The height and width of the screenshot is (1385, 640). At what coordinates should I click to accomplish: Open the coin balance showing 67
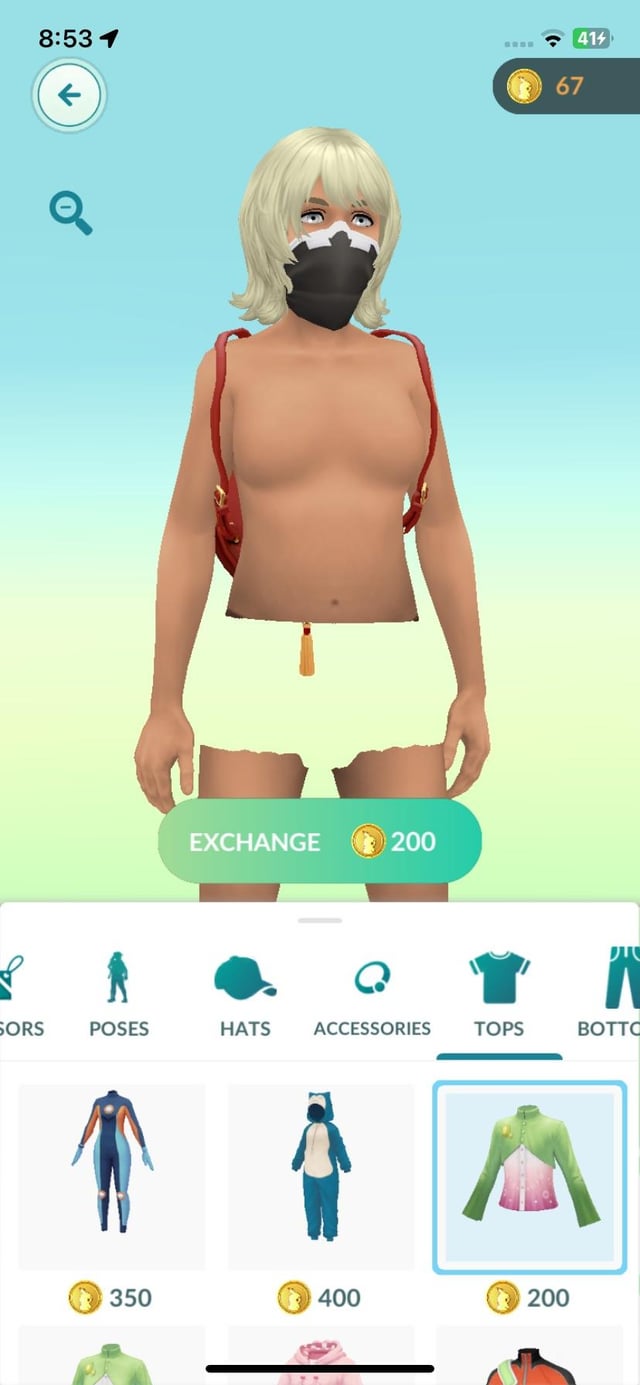(x=566, y=86)
